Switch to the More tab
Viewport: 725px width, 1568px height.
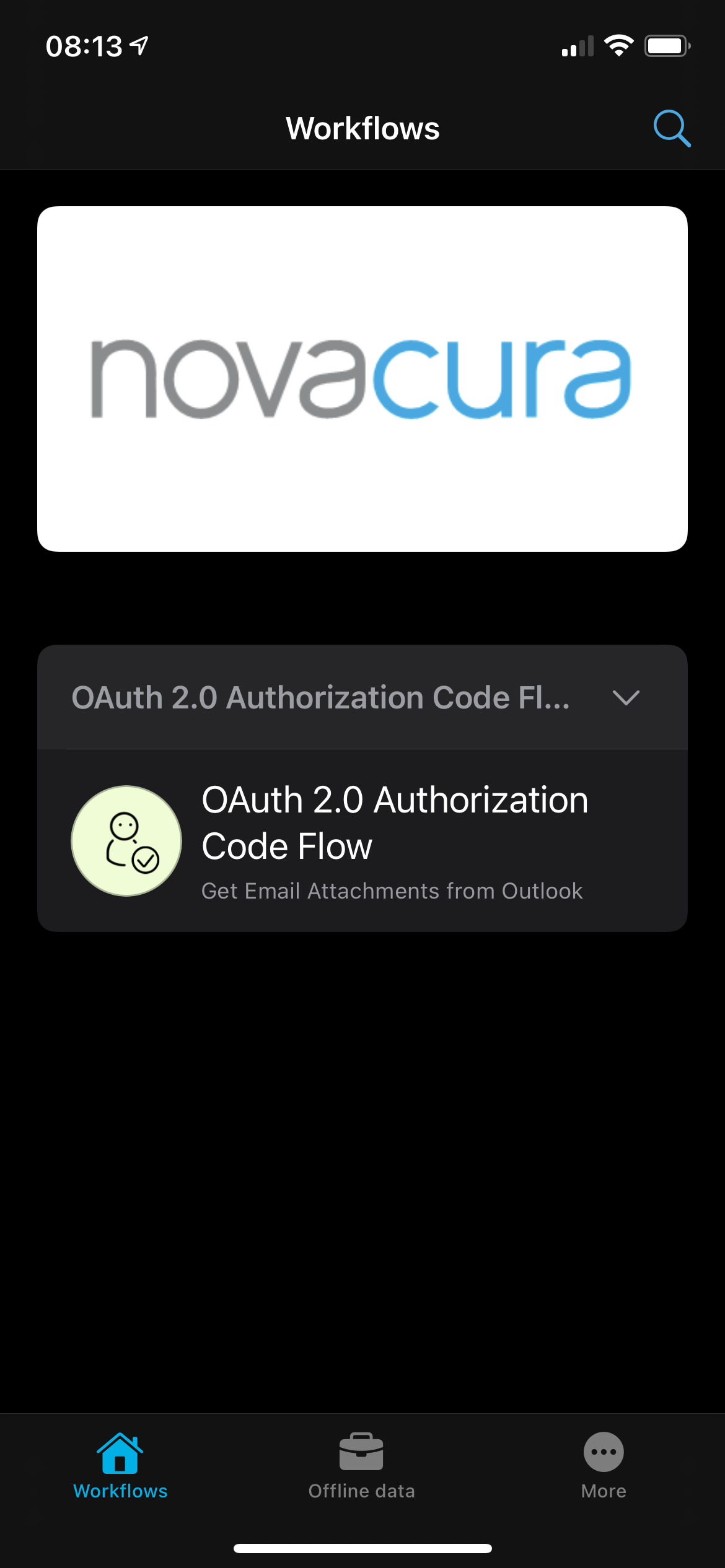[x=604, y=1464]
